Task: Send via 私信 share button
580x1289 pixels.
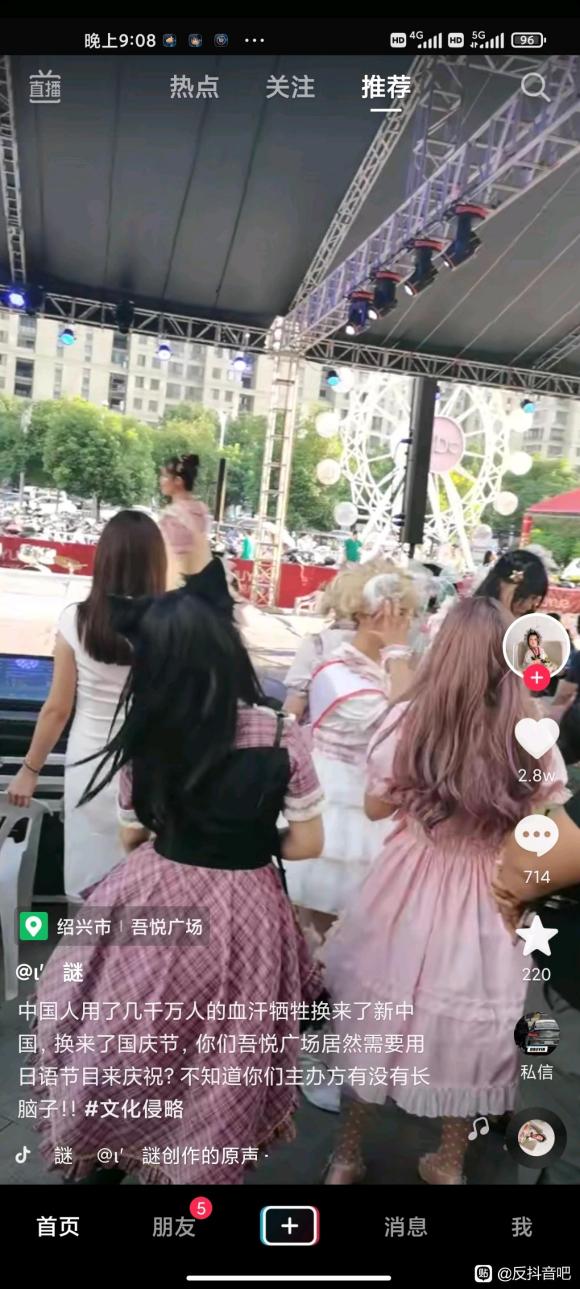Action: (x=537, y=1047)
